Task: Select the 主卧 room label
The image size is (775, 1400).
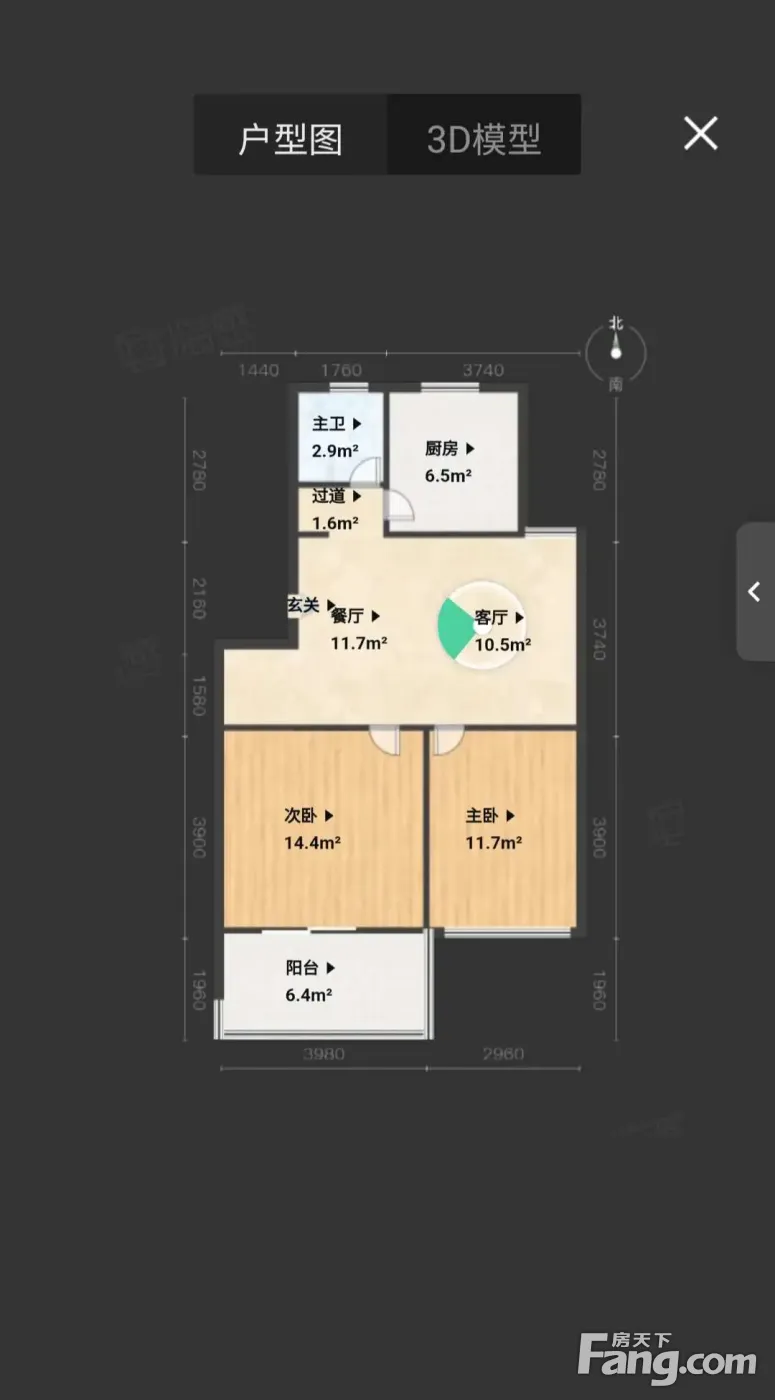Action: pyautogui.click(x=491, y=816)
